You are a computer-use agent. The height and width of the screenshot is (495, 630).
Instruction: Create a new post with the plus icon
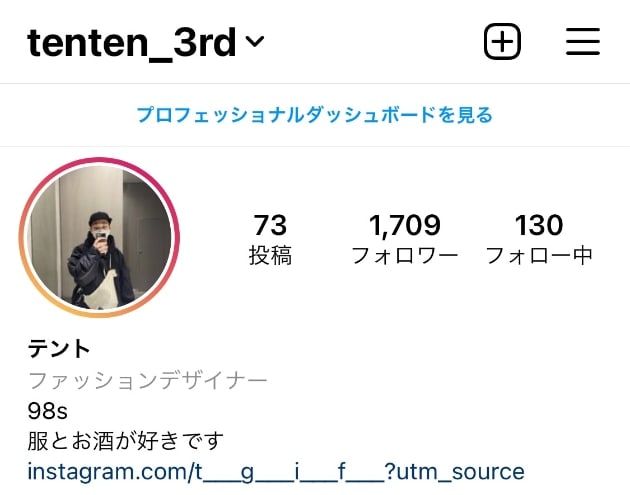pos(503,42)
